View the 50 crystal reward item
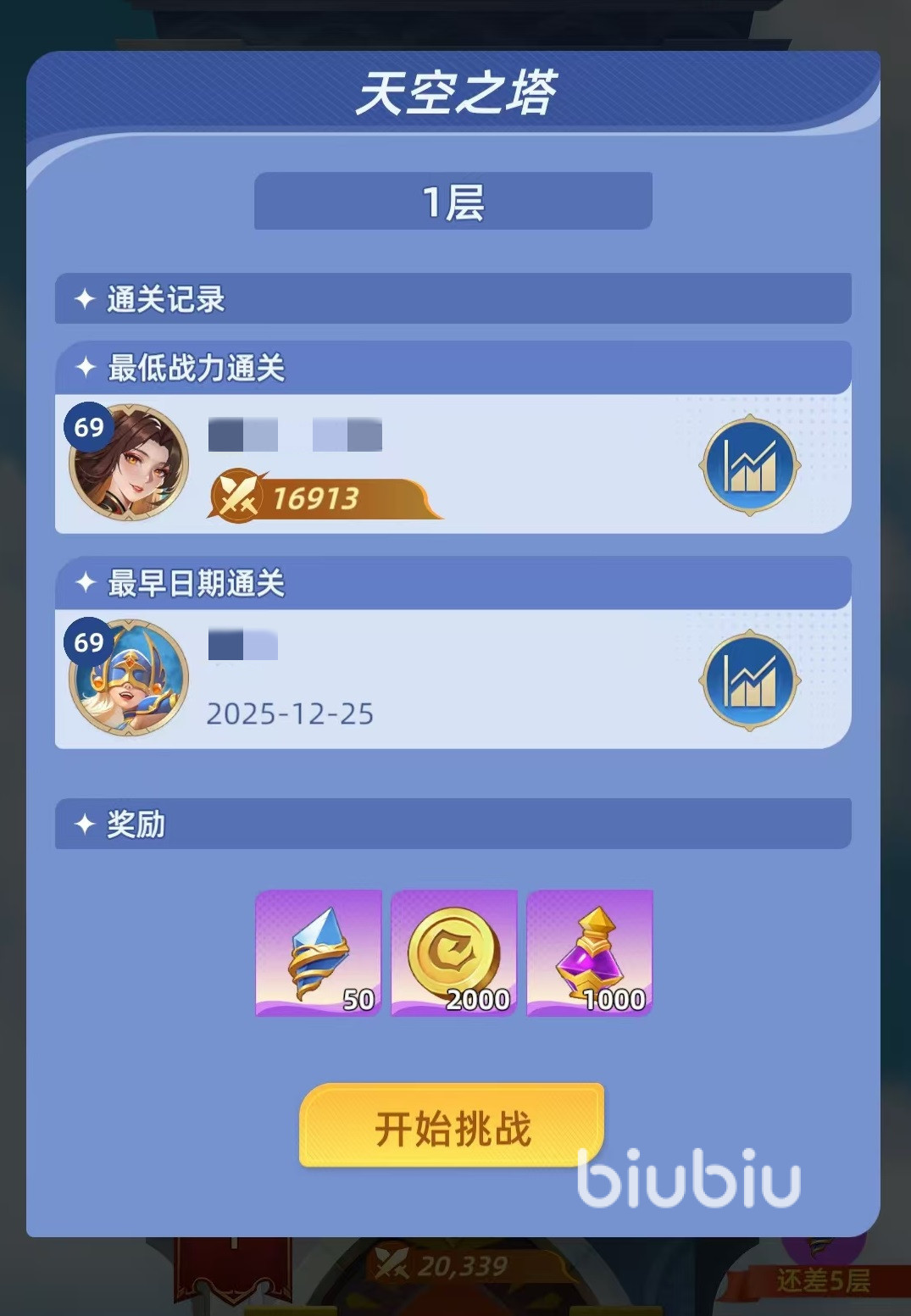This screenshot has height=1316, width=911. (319, 952)
